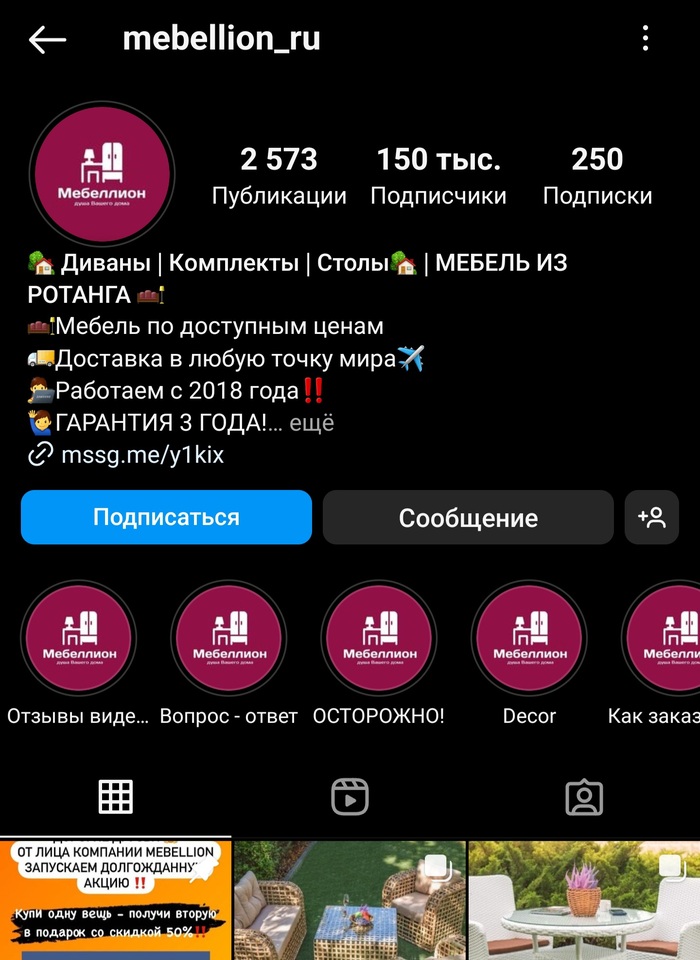Viewport: 700px width, 960px height.
Task: Tap the Сообщение button
Action: pyautogui.click(x=468, y=517)
